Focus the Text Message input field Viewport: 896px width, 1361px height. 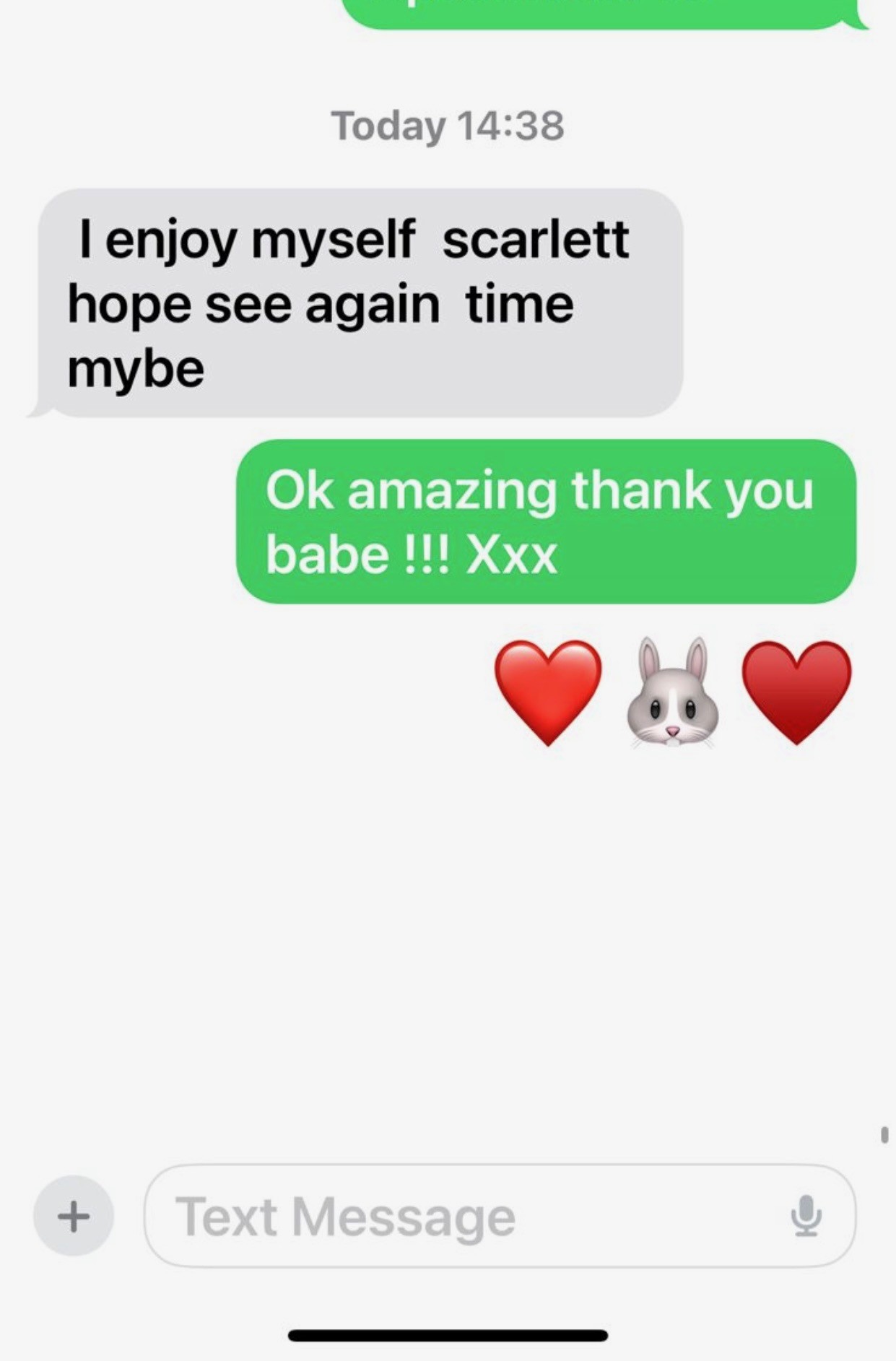click(x=462, y=1217)
